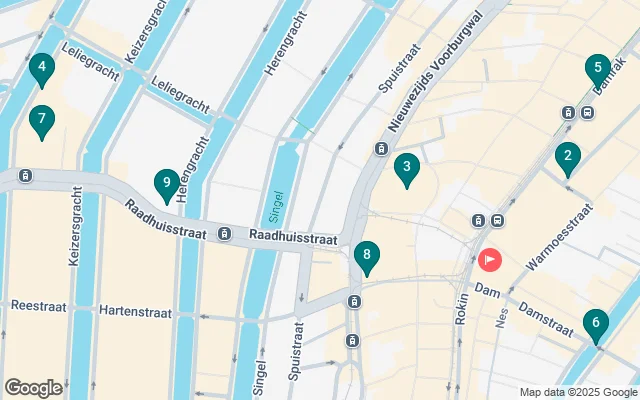Open map marker number 5

pos(597,70)
